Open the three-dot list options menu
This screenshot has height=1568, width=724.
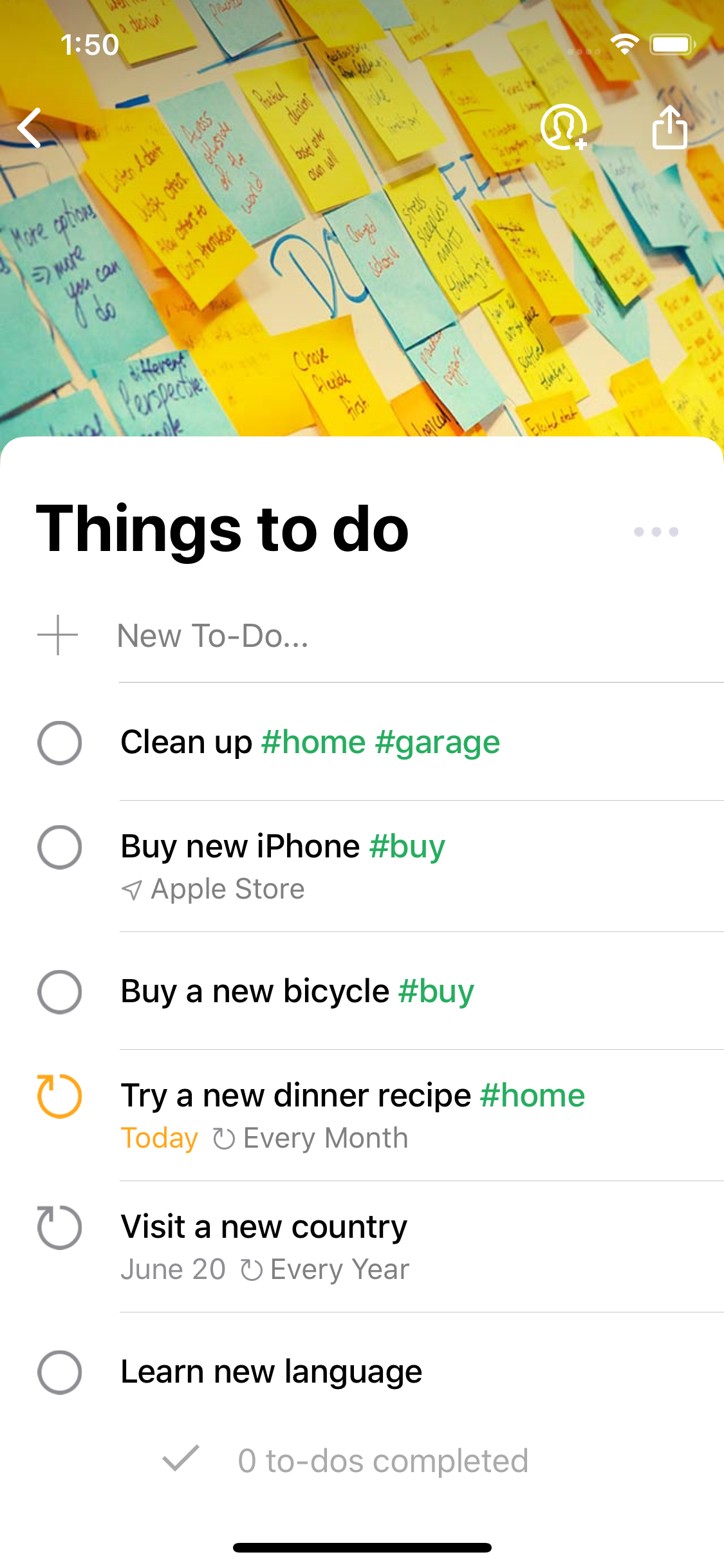(656, 532)
